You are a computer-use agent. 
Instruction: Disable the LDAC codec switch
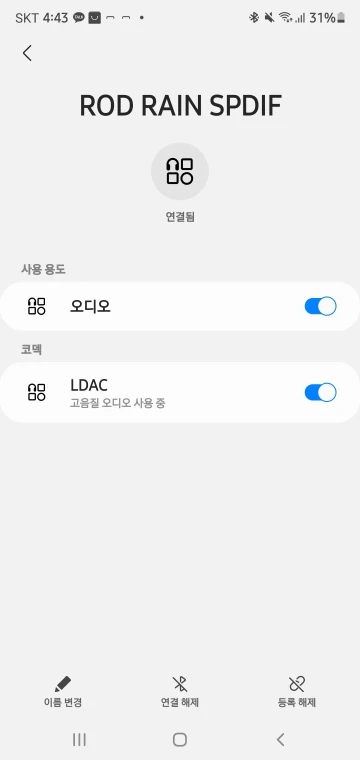tap(320, 392)
